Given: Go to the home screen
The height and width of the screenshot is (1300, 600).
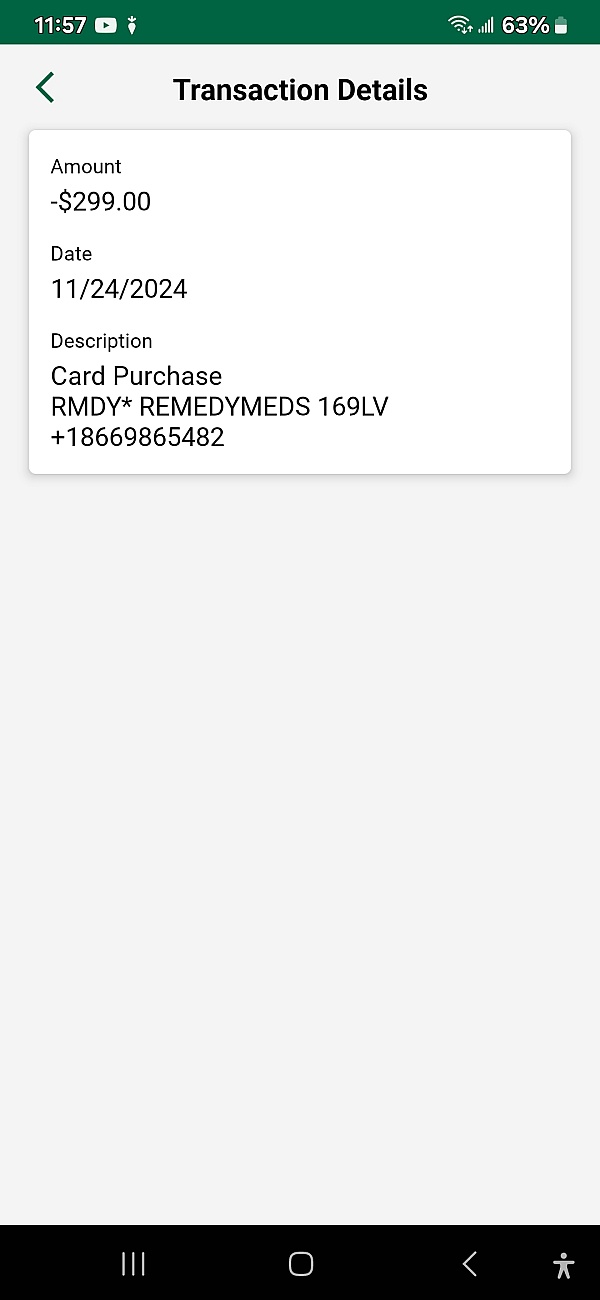Looking at the screenshot, I should pyautogui.click(x=301, y=1264).
